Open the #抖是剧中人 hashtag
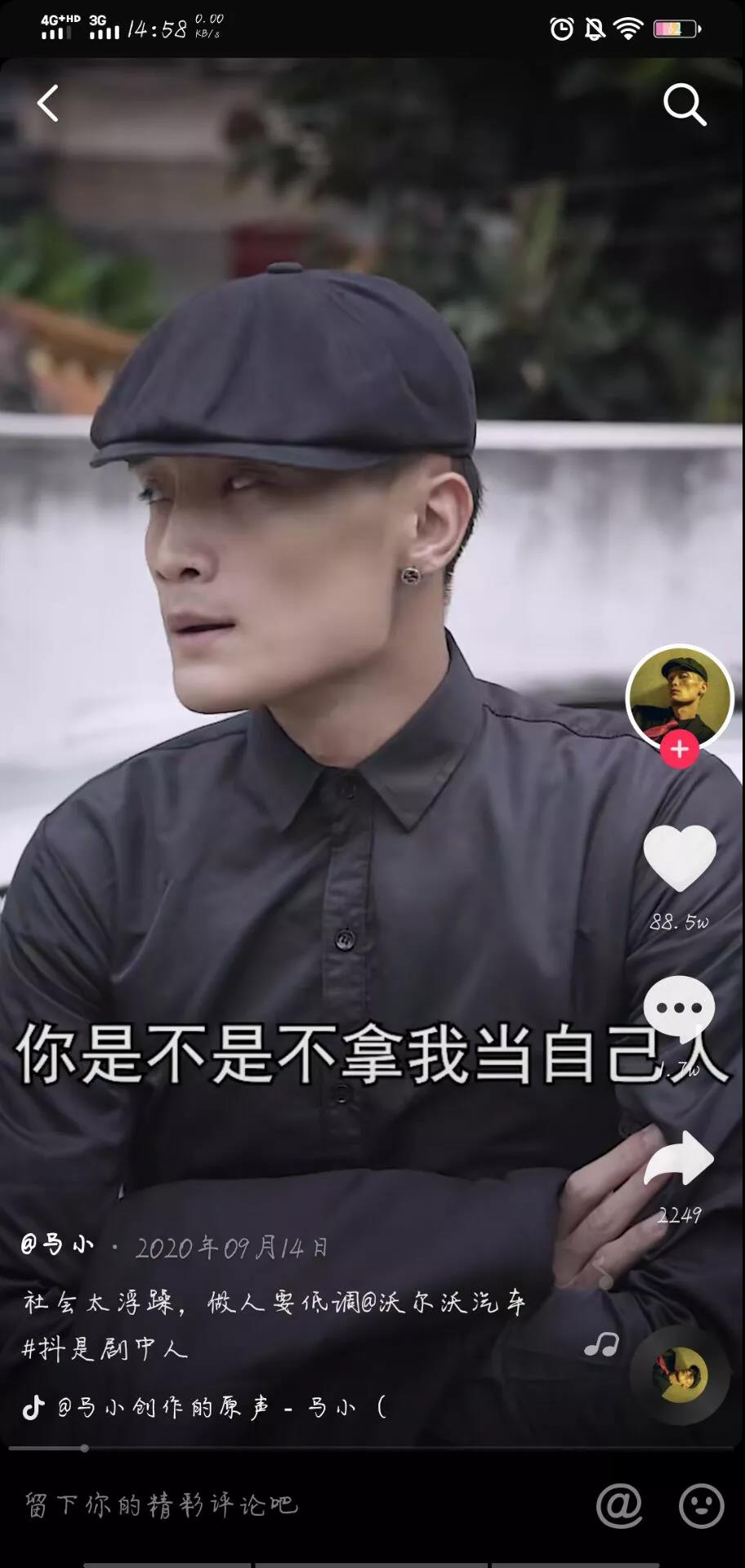This screenshot has height=1568, width=745. [105, 1349]
